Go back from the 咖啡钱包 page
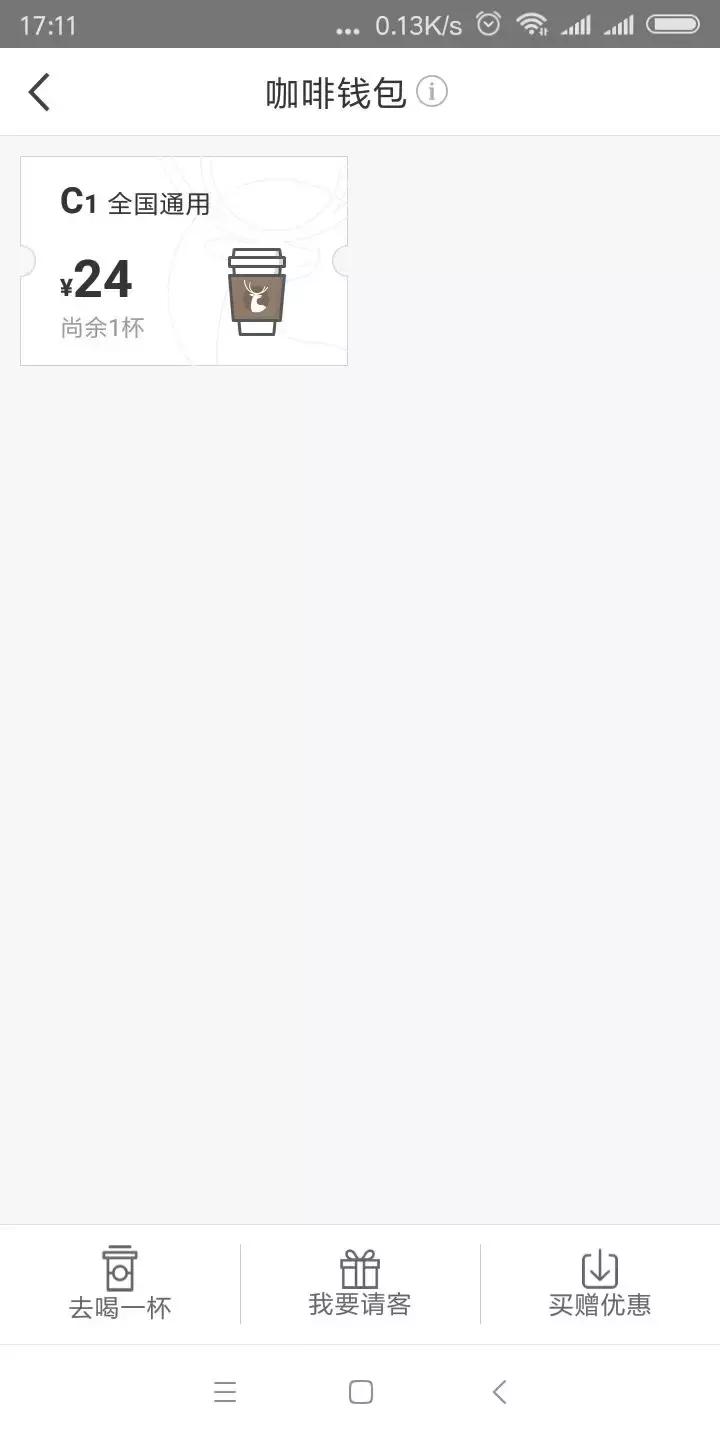Screen dimensions: 720x1440 39,92
